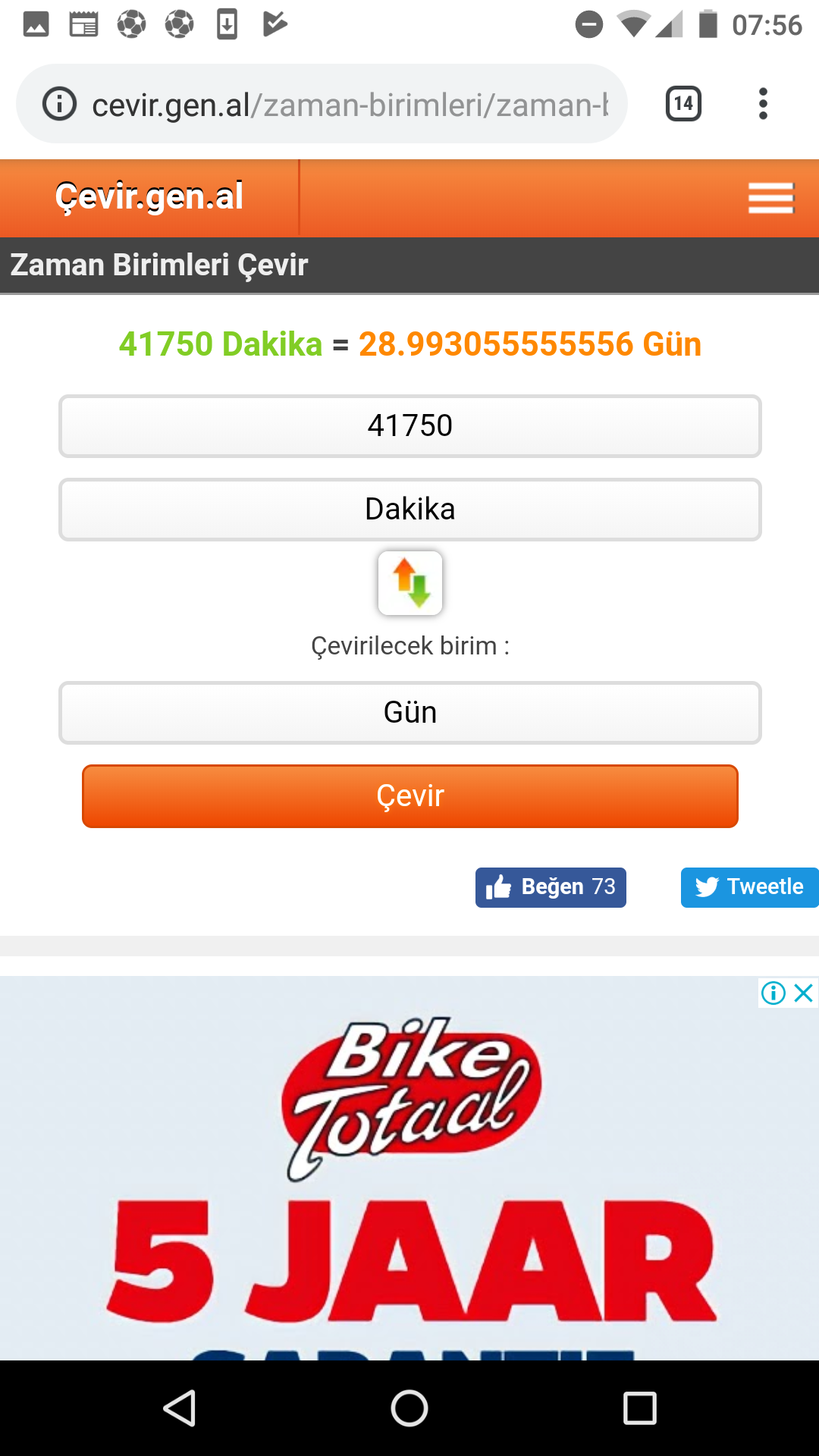
Task: Swap the source and target units
Action: [x=410, y=582]
